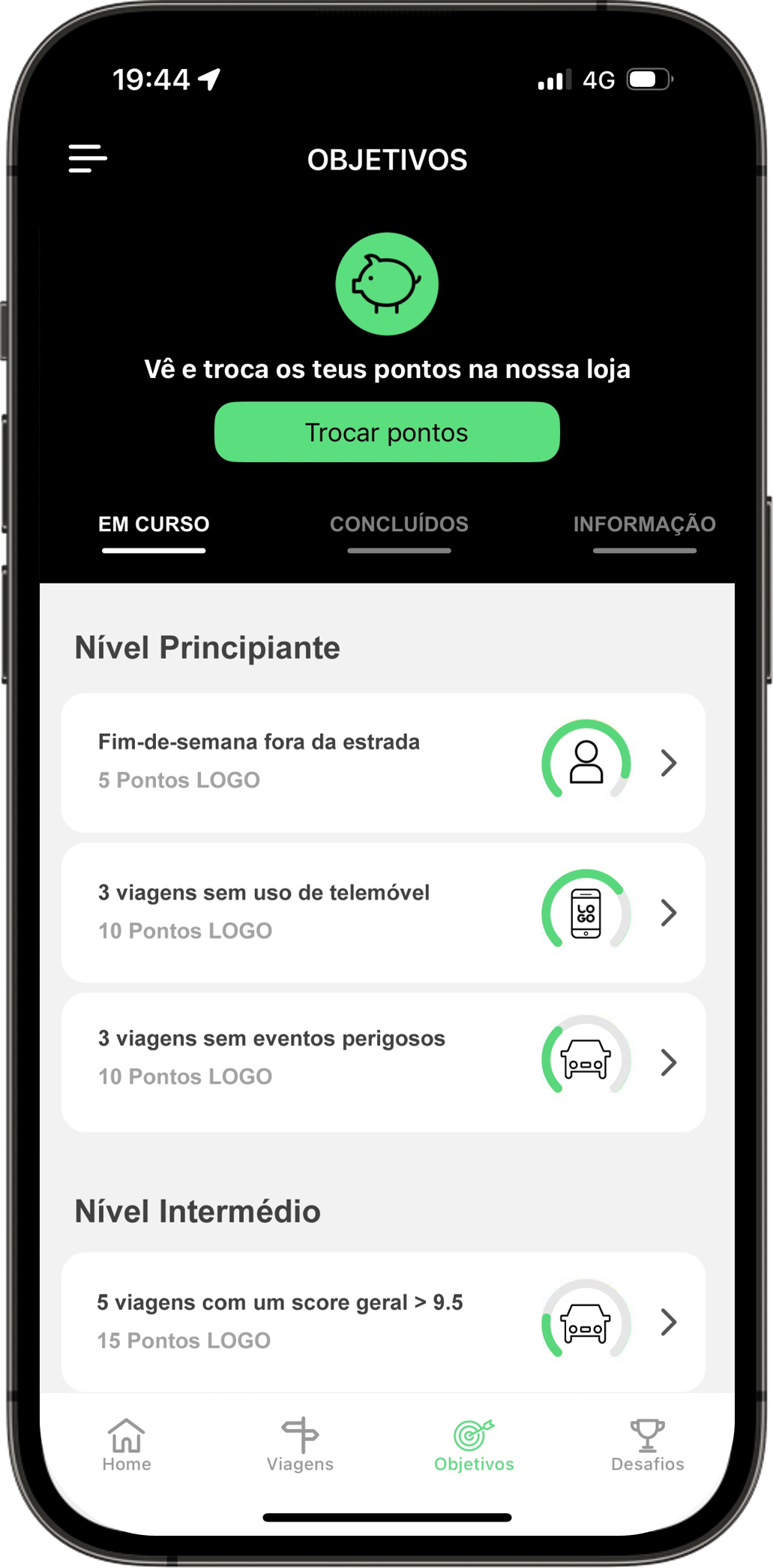
Task: Open Desafios trophy icon
Action: tap(646, 1437)
